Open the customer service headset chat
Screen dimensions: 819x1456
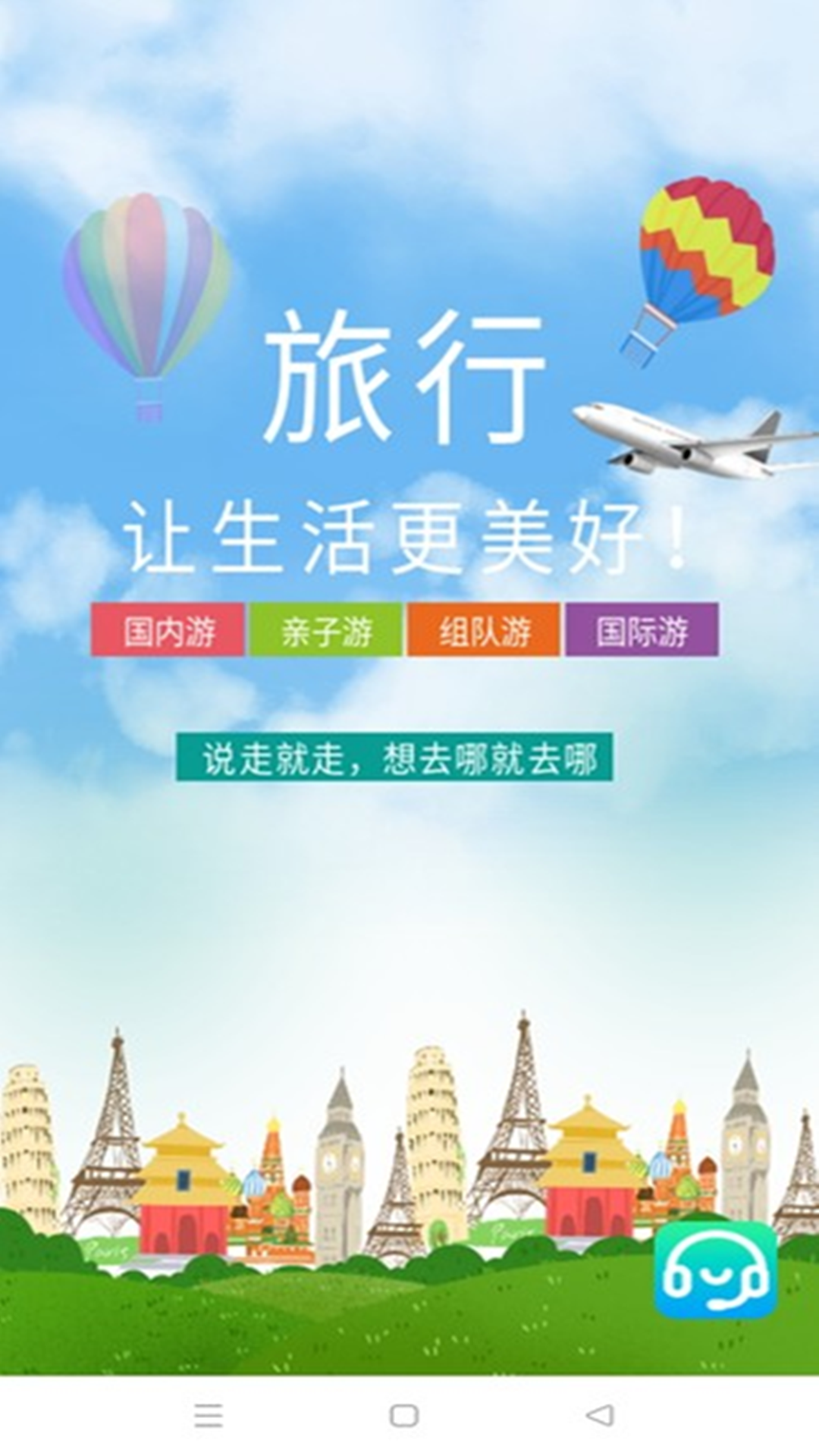(x=715, y=1269)
